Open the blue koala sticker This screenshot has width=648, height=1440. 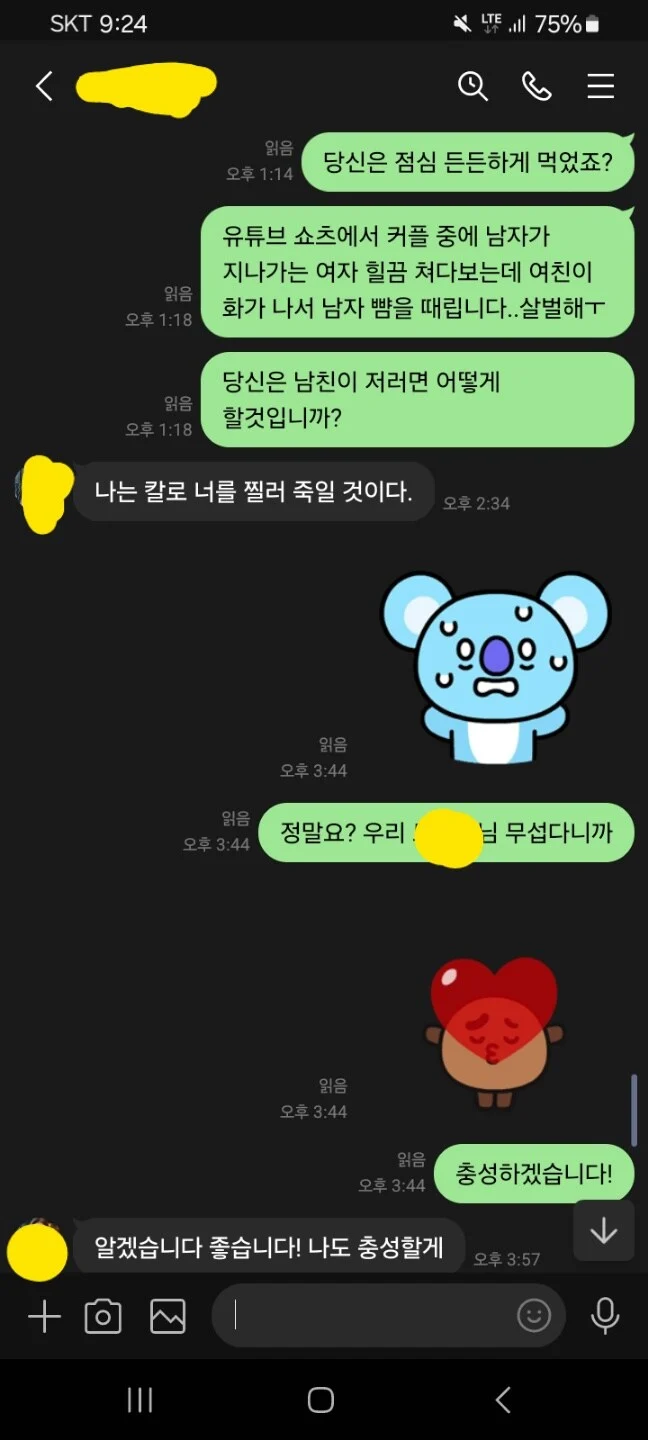[495, 667]
